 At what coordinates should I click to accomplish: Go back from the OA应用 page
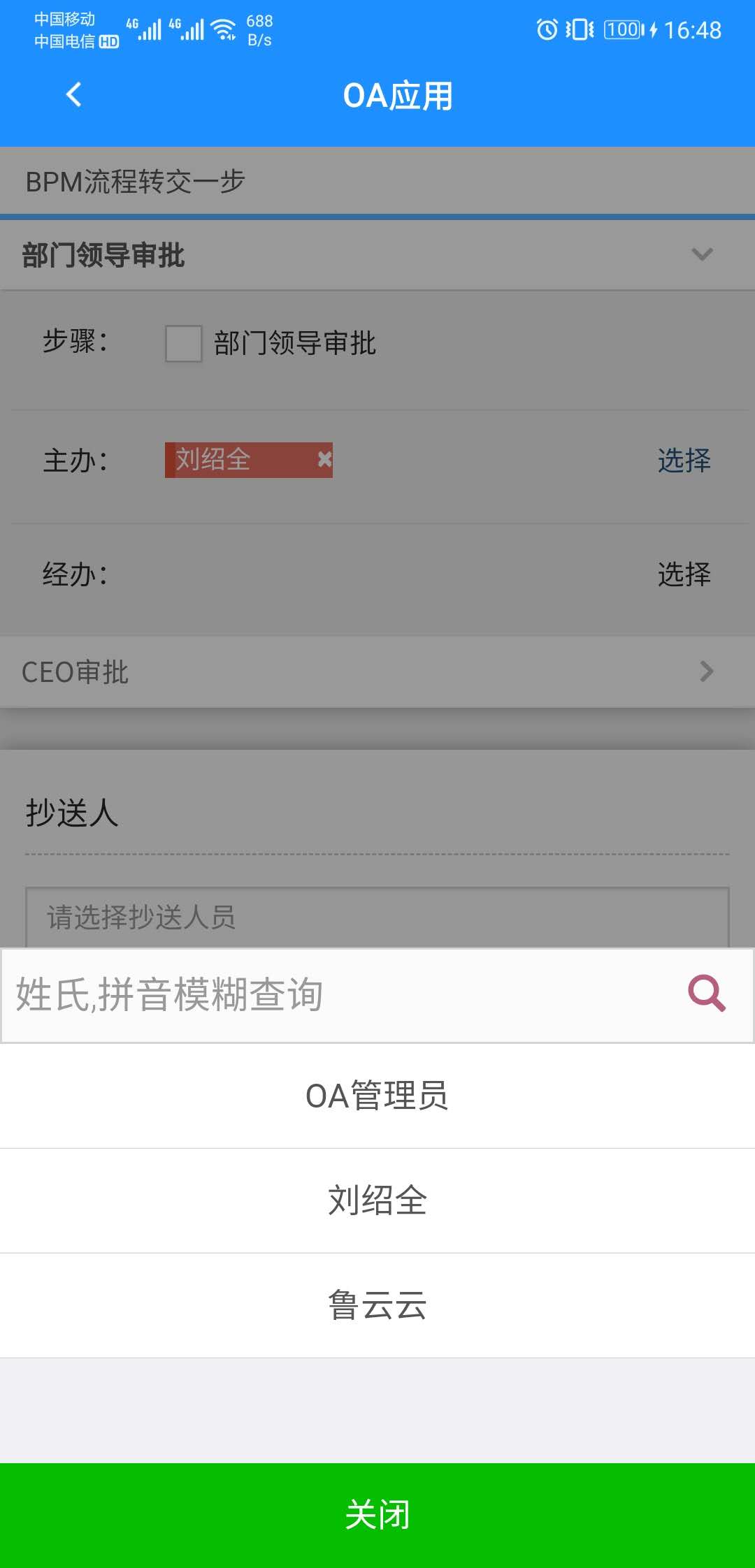tap(73, 95)
